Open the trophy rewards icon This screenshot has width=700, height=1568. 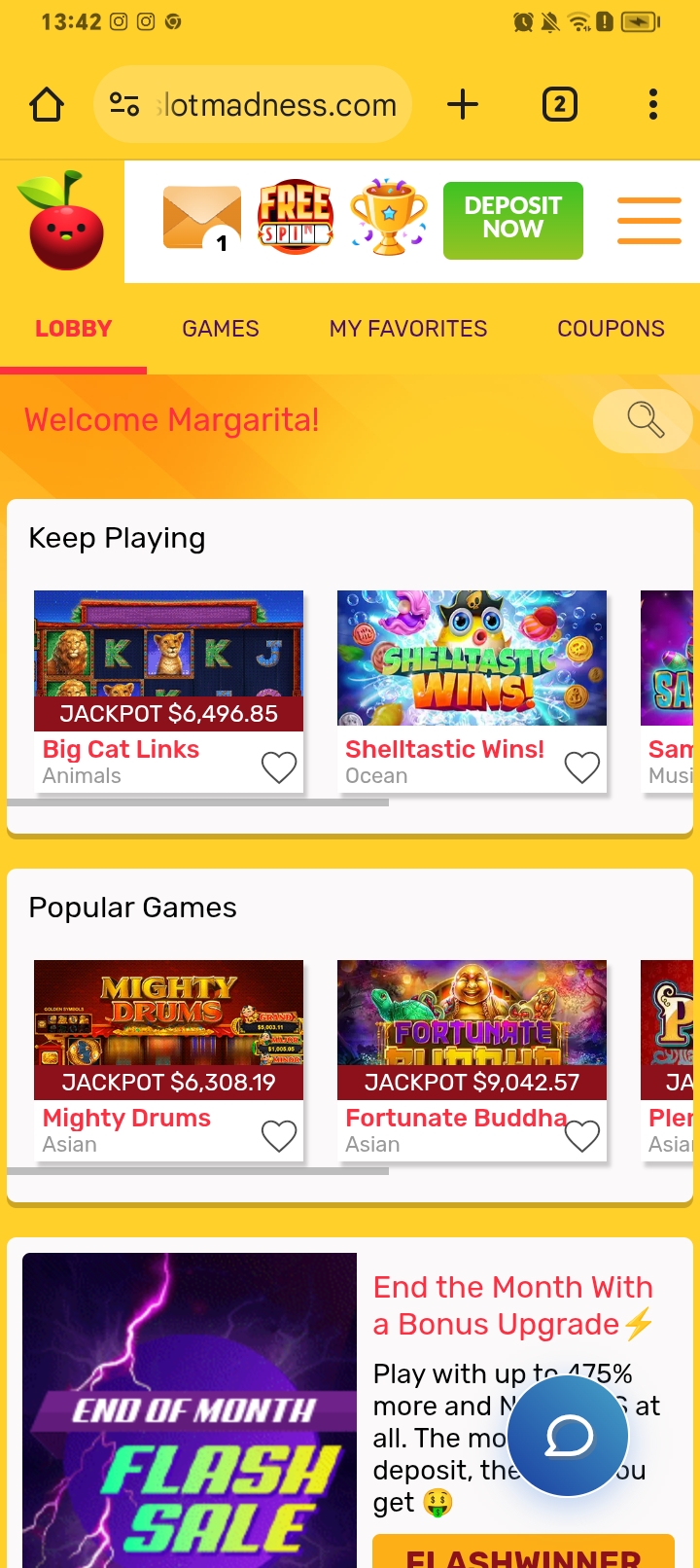[x=389, y=218]
